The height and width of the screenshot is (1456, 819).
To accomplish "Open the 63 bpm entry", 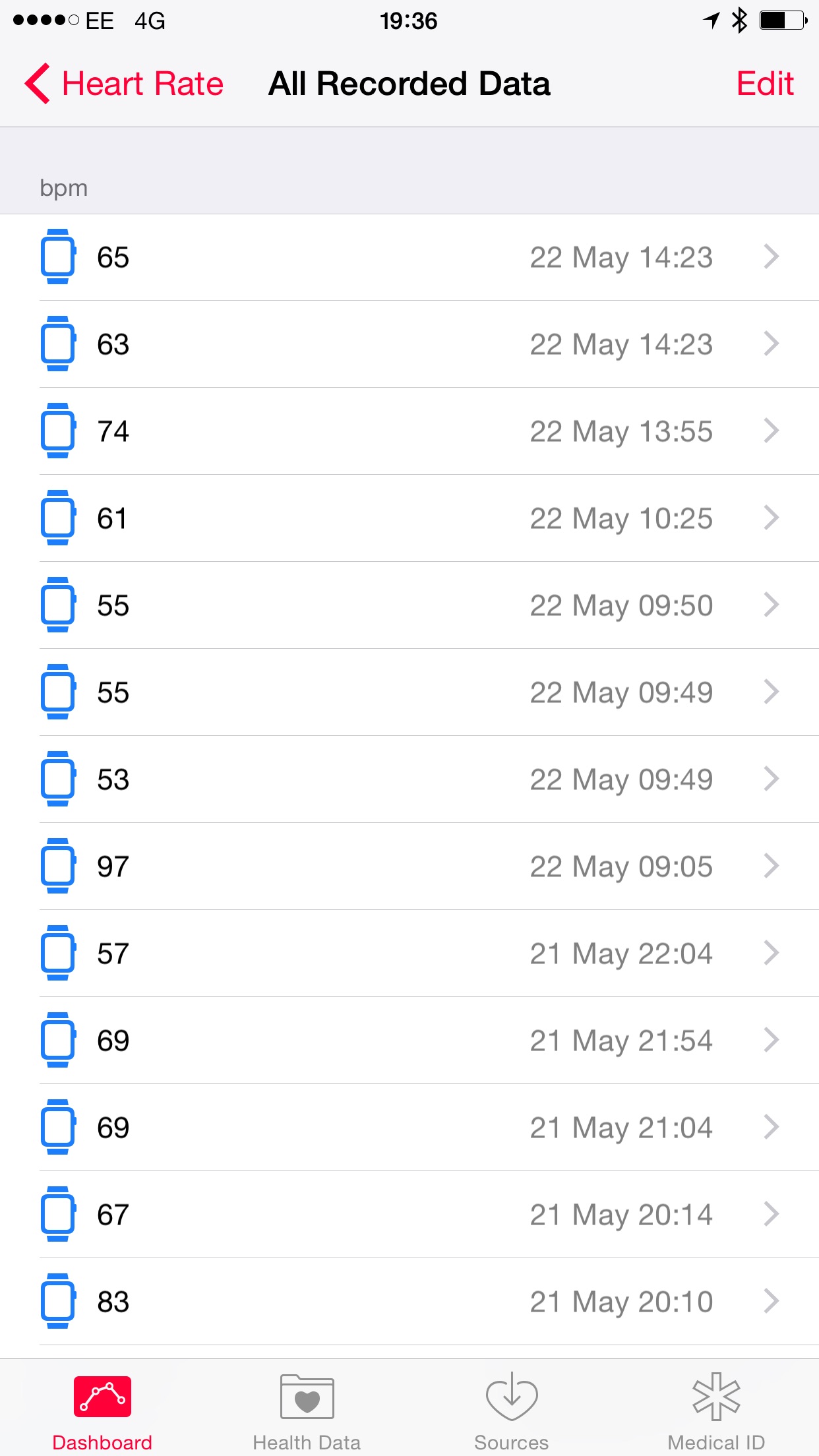I will tap(409, 344).
